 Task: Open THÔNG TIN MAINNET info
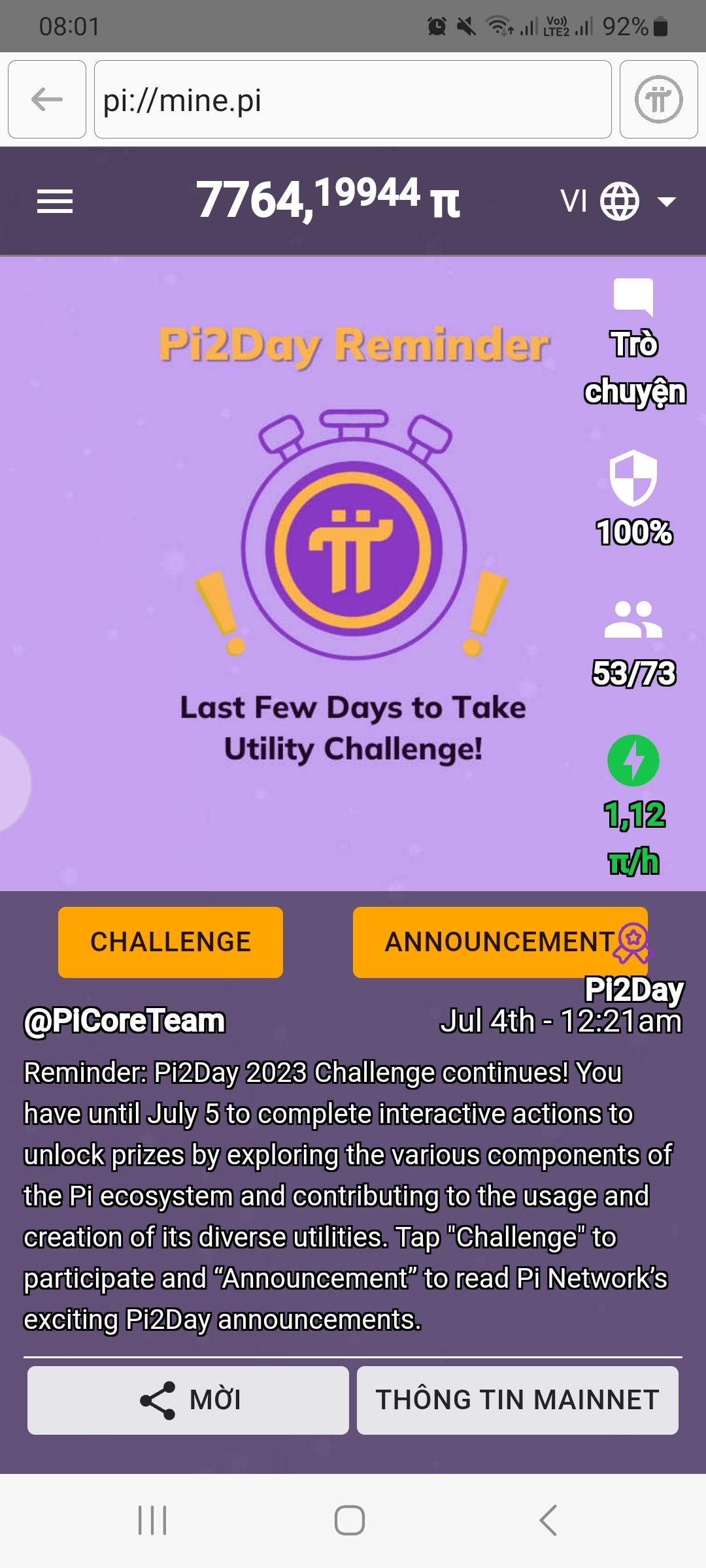tap(517, 1400)
